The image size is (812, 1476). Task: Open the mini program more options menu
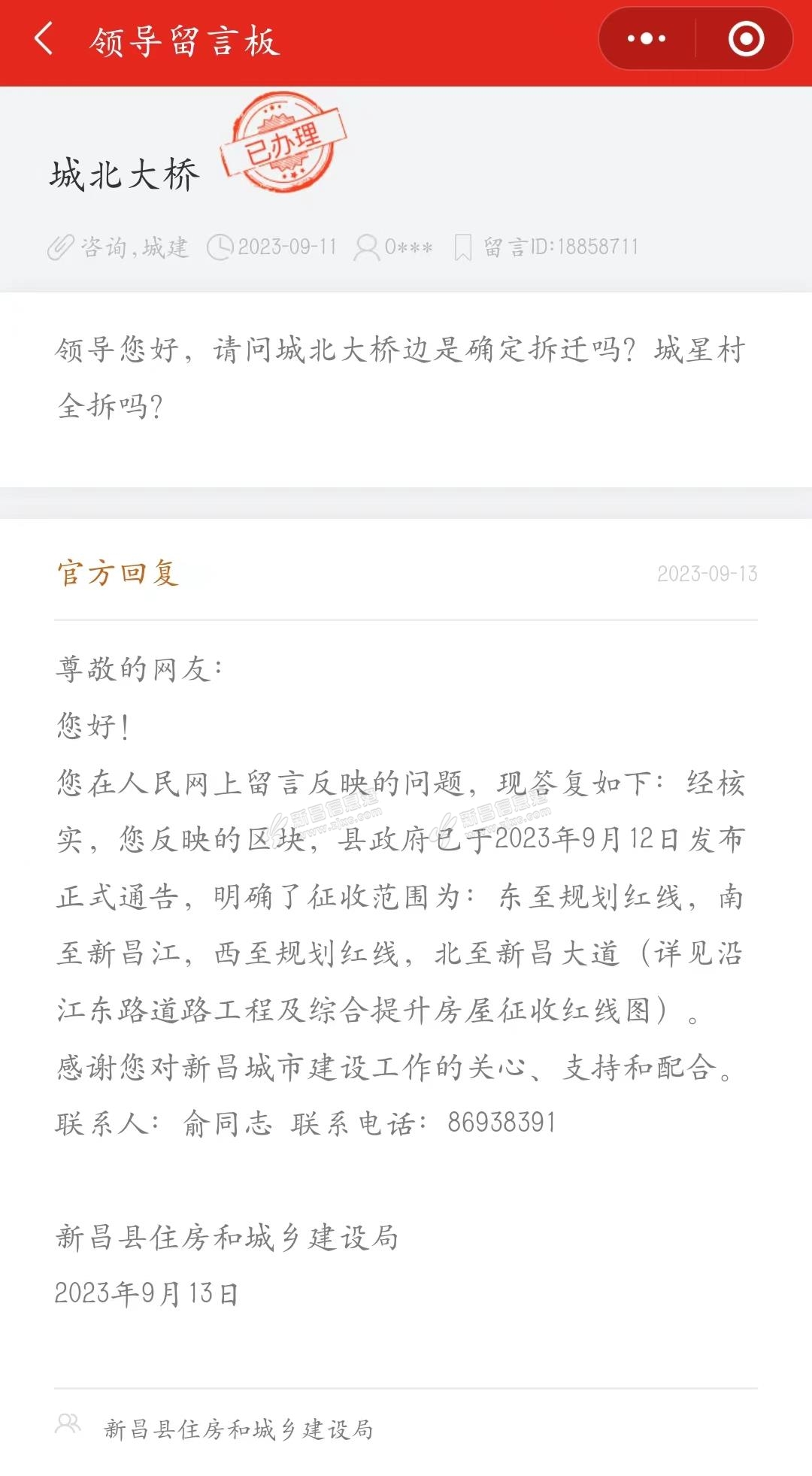pyautogui.click(x=647, y=39)
